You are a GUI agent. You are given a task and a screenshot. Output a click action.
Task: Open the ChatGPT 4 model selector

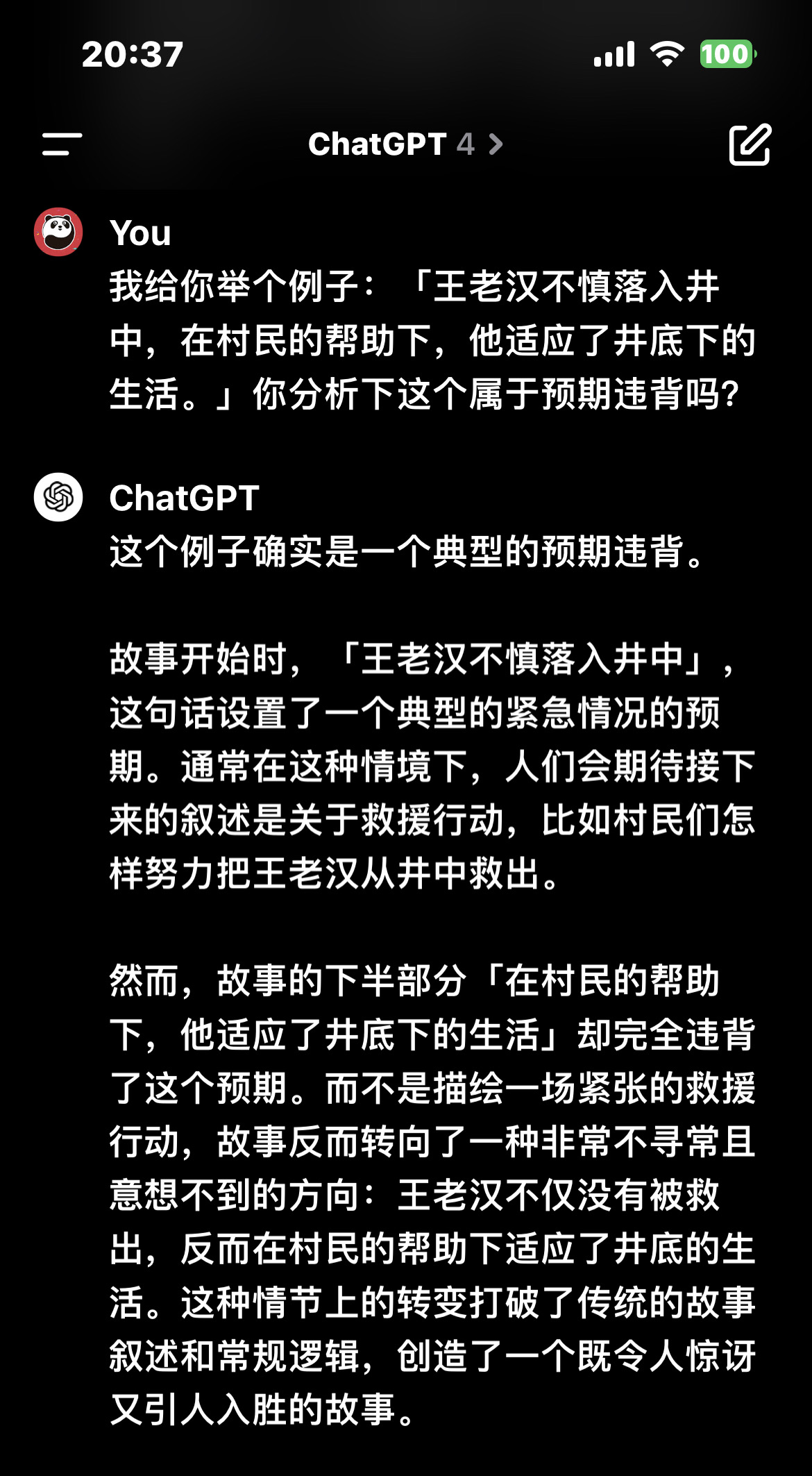click(405, 144)
